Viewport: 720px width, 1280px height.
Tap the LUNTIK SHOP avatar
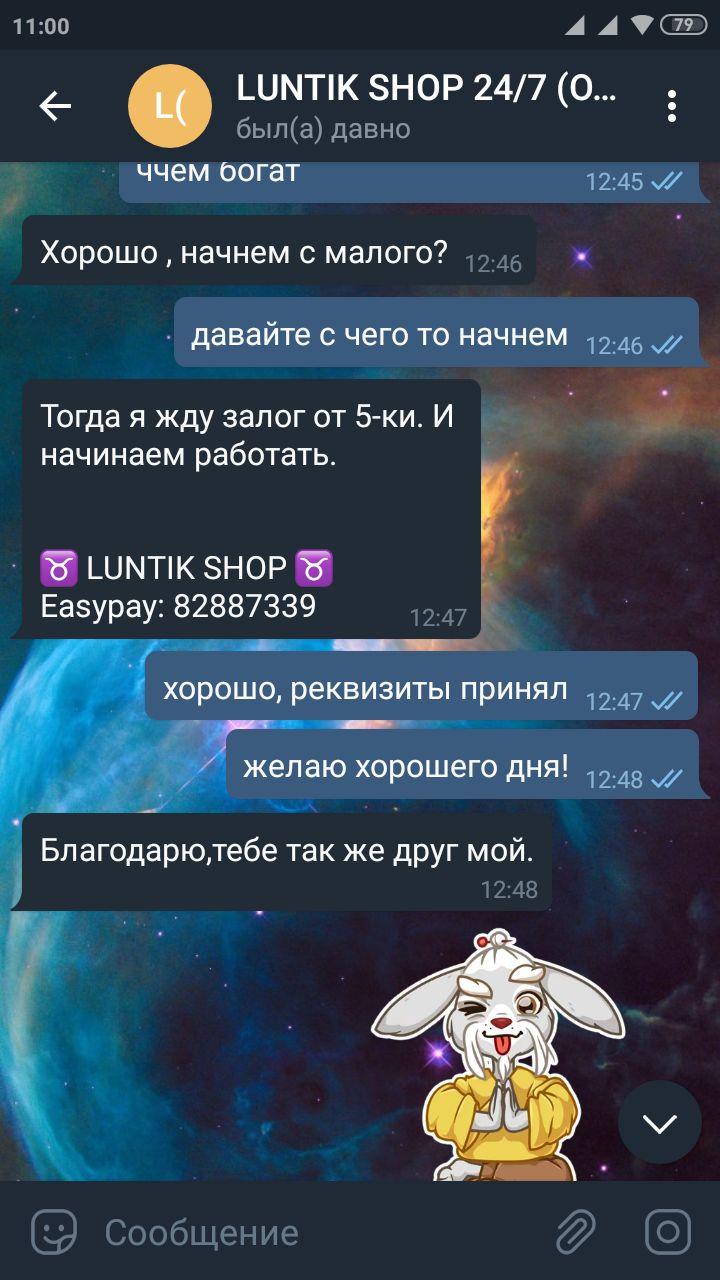[170, 106]
